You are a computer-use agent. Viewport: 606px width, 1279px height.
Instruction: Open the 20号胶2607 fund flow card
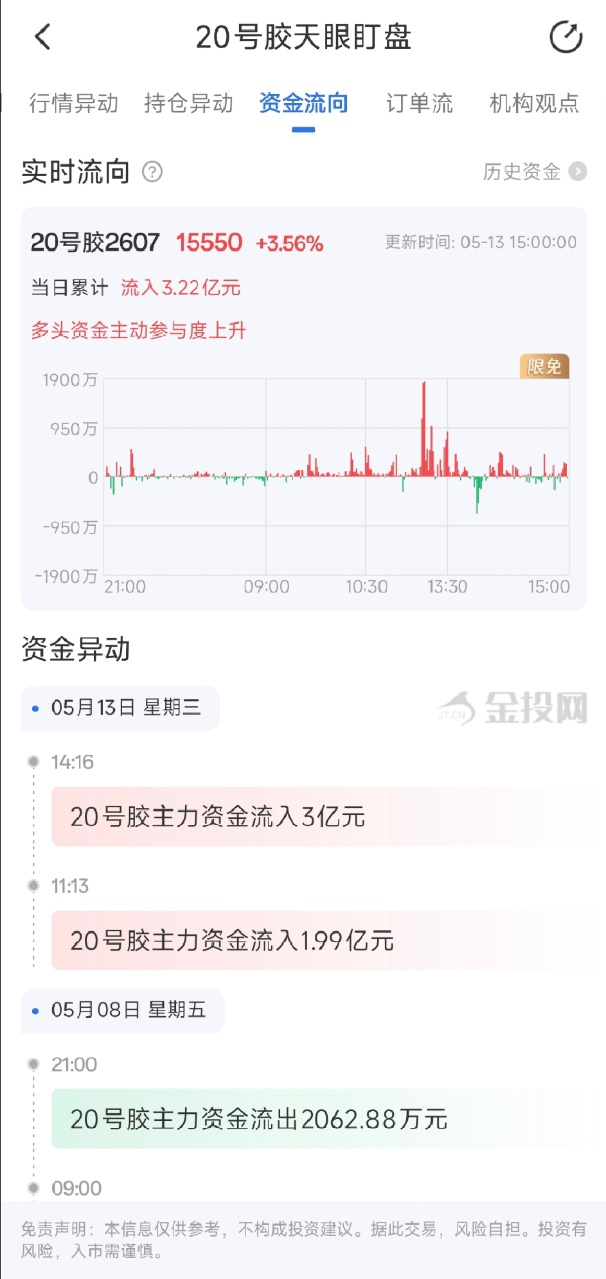[x=304, y=408]
